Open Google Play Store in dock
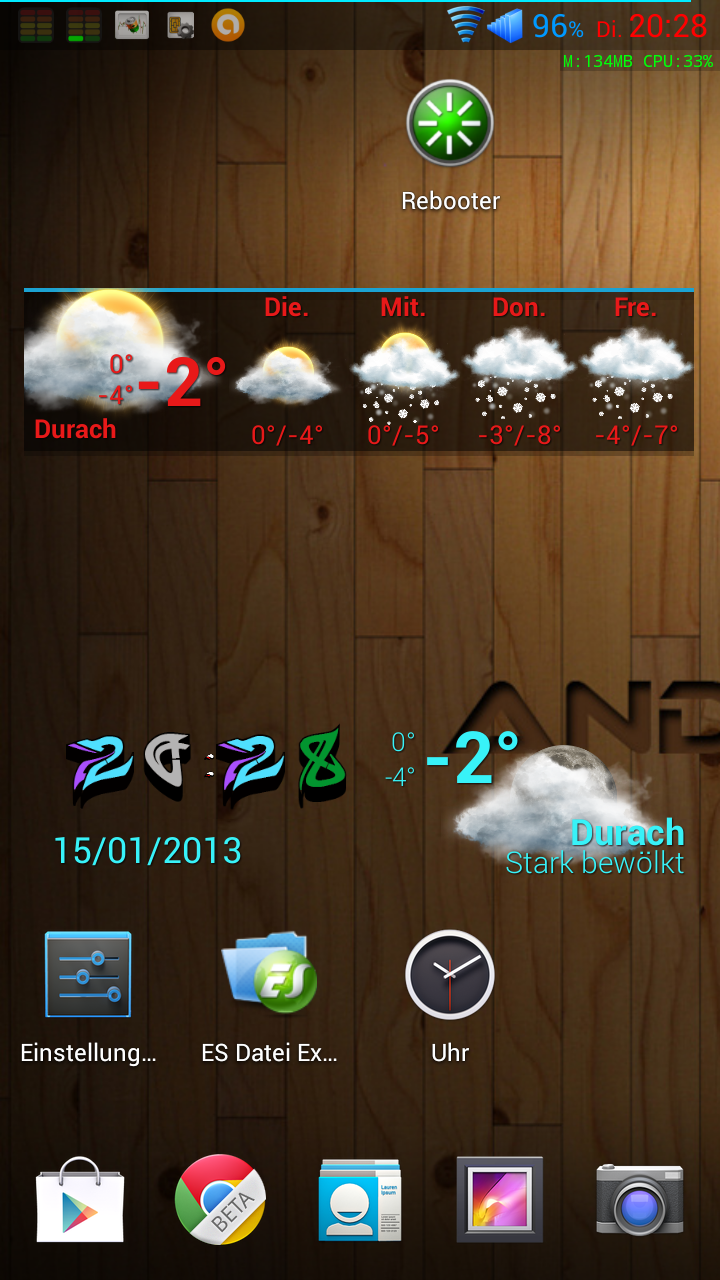Screen dimensions: 720x1280 pyautogui.click(x=80, y=1199)
